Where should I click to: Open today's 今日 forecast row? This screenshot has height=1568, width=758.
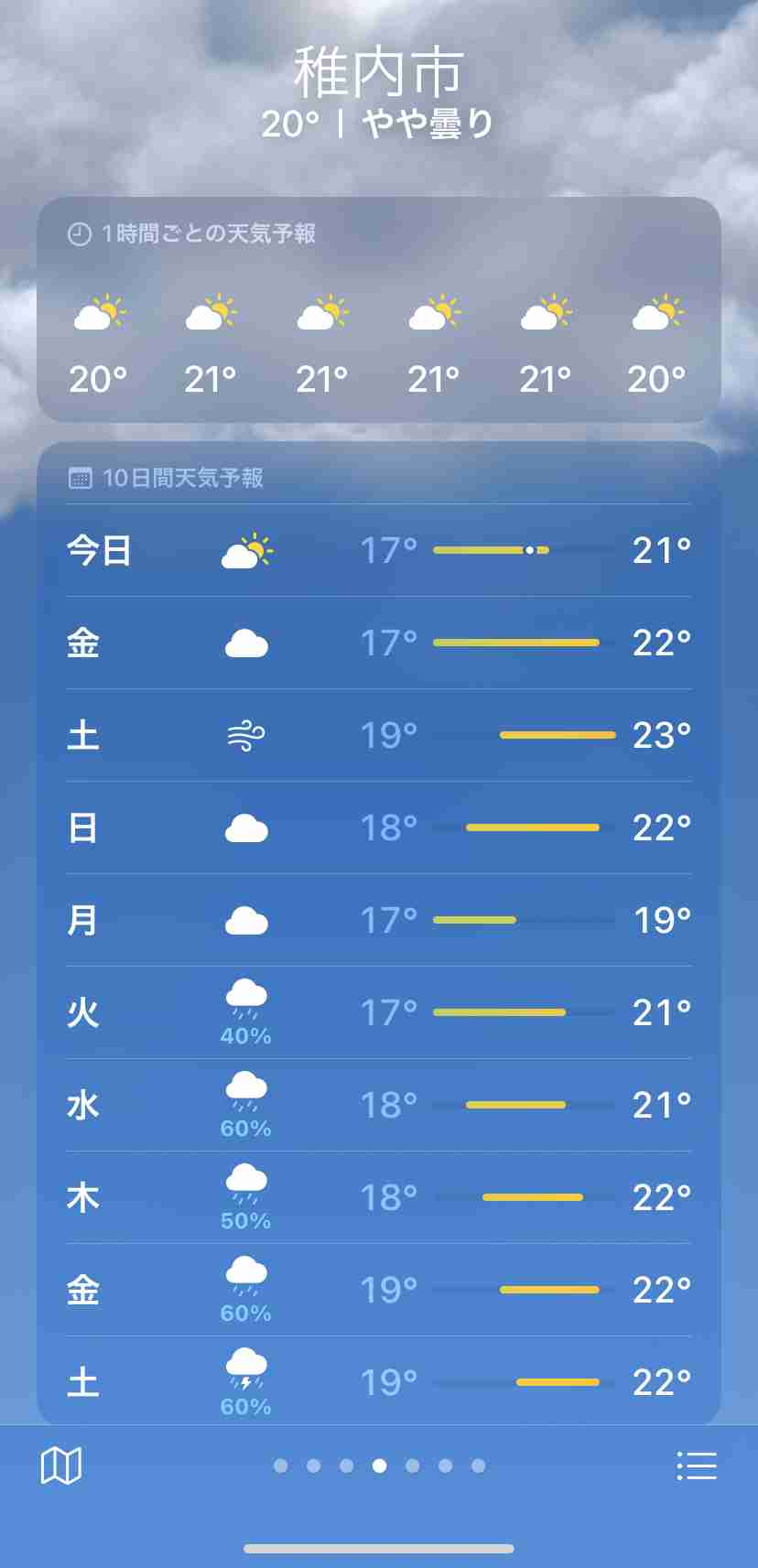379,550
